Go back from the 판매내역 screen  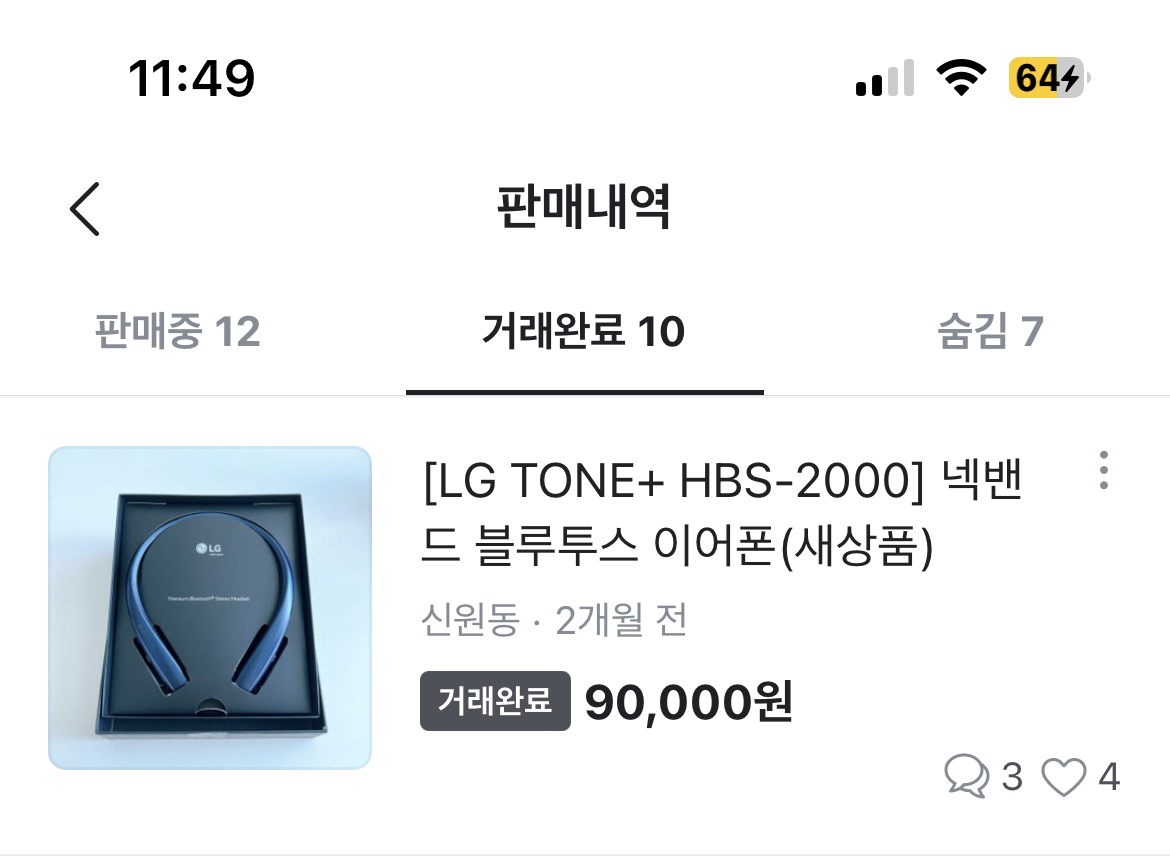pyautogui.click(x=86, y=209)
